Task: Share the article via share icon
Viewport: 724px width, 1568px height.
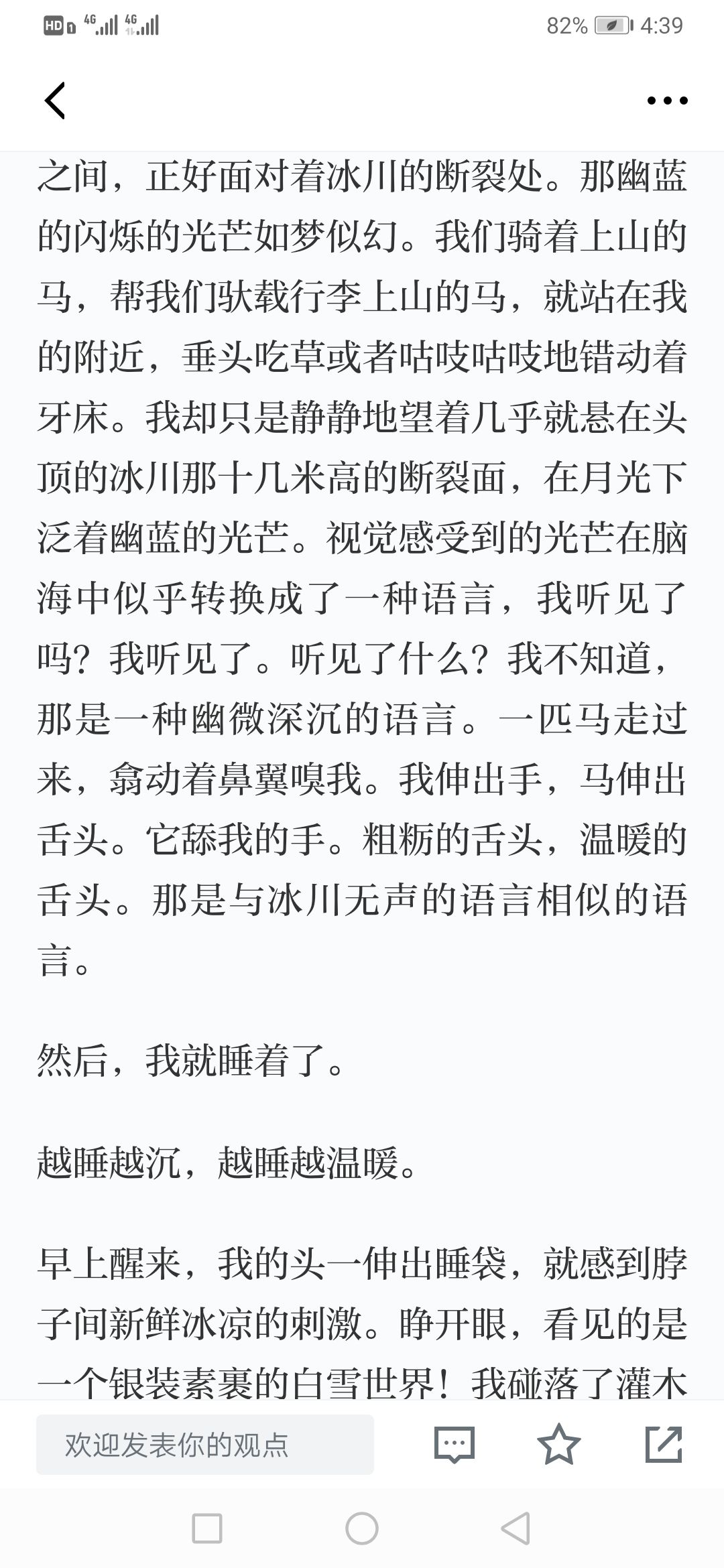Action: tap(664, 1444)
